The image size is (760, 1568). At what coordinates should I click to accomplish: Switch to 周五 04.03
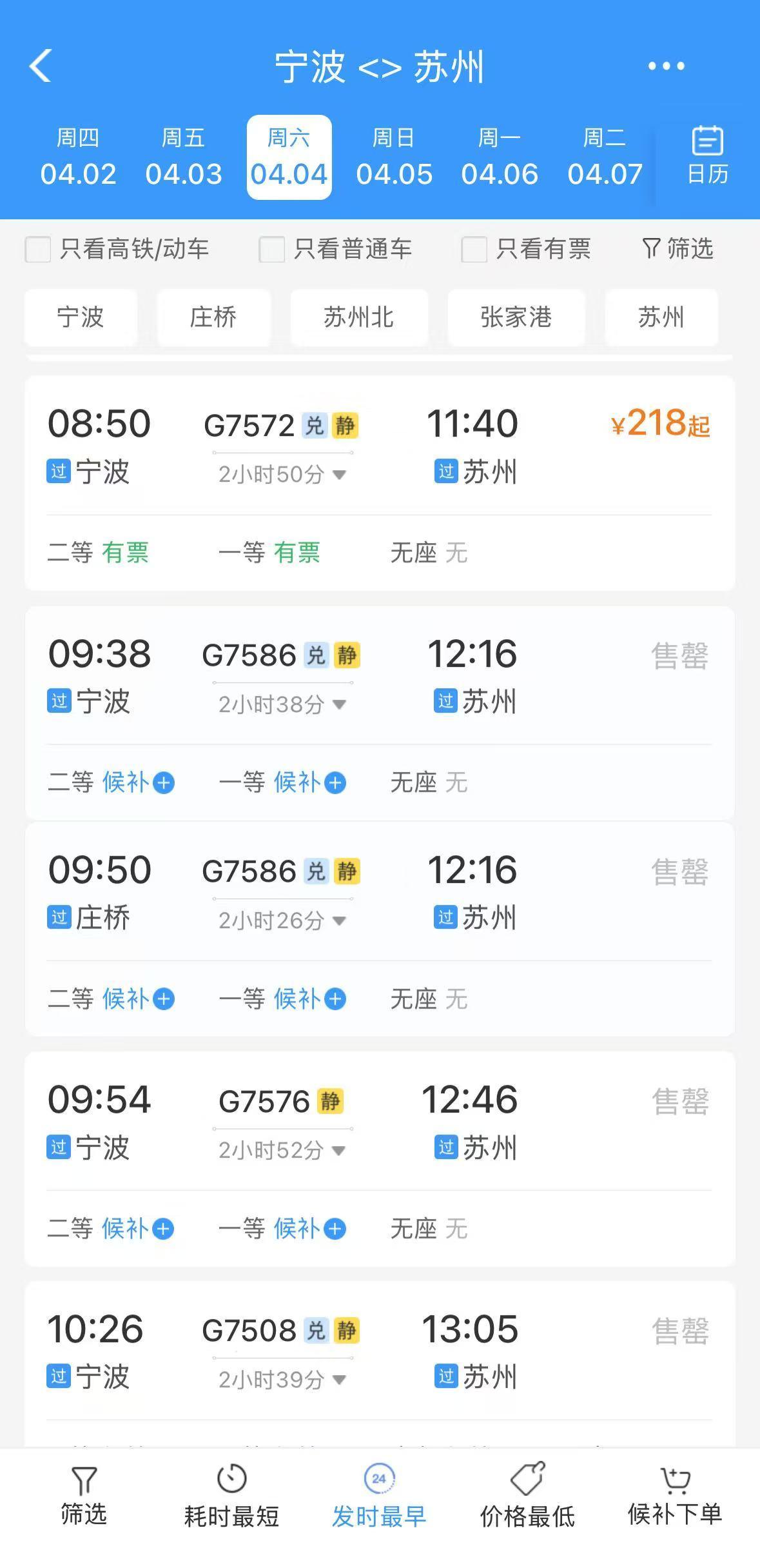(184, 157)
